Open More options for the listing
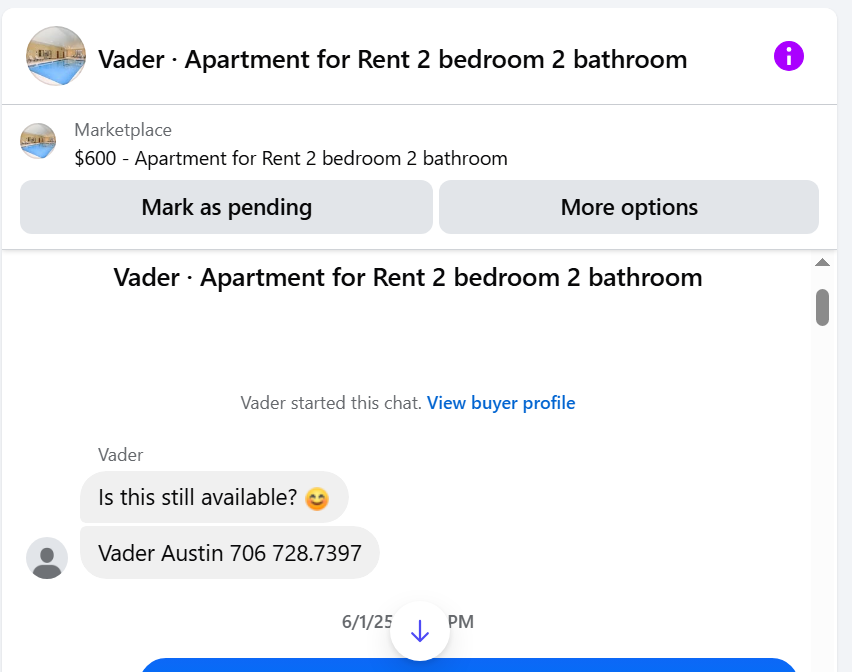 coord(629,207)
